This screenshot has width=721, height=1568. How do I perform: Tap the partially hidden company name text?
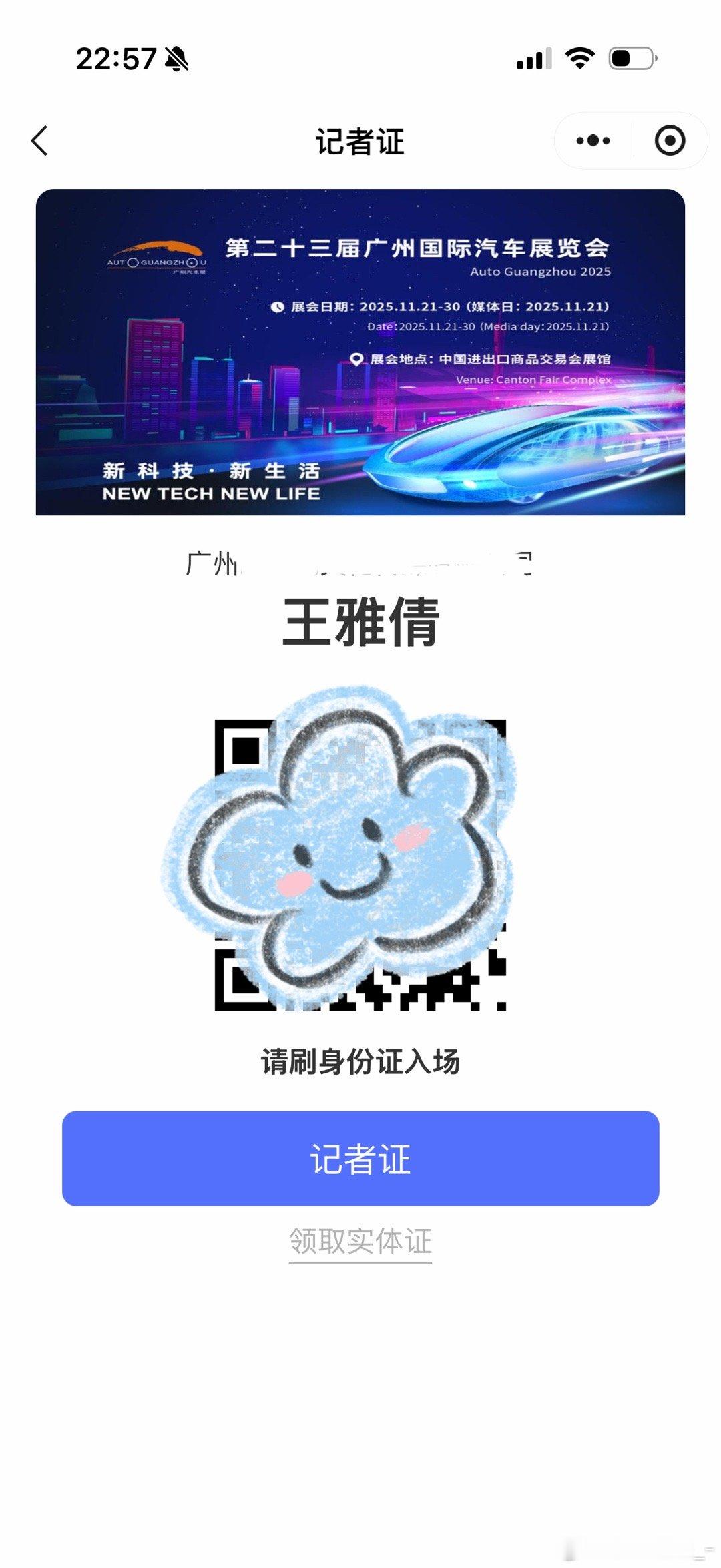360,564
